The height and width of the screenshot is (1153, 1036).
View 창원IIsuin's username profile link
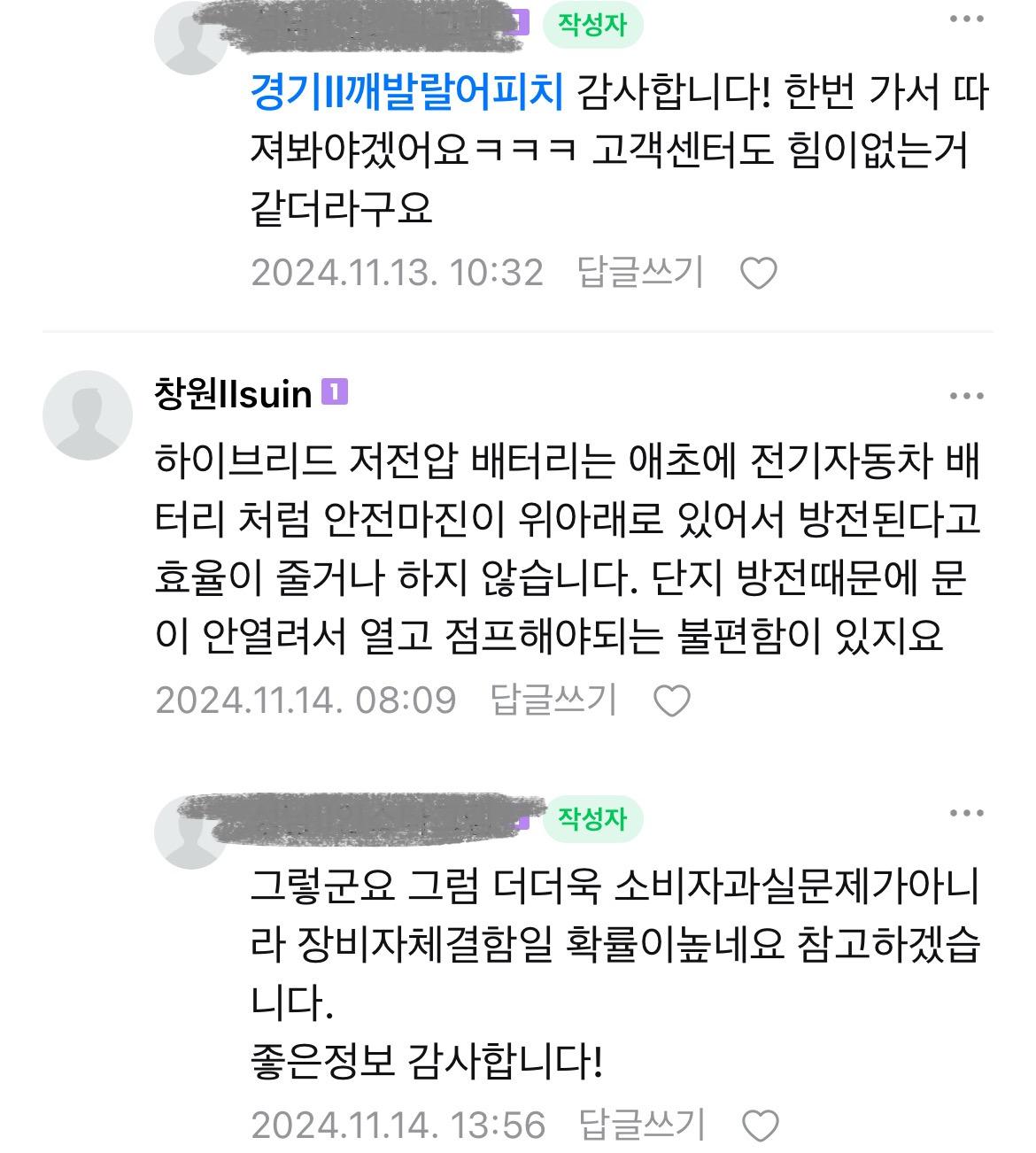[233, 393]
